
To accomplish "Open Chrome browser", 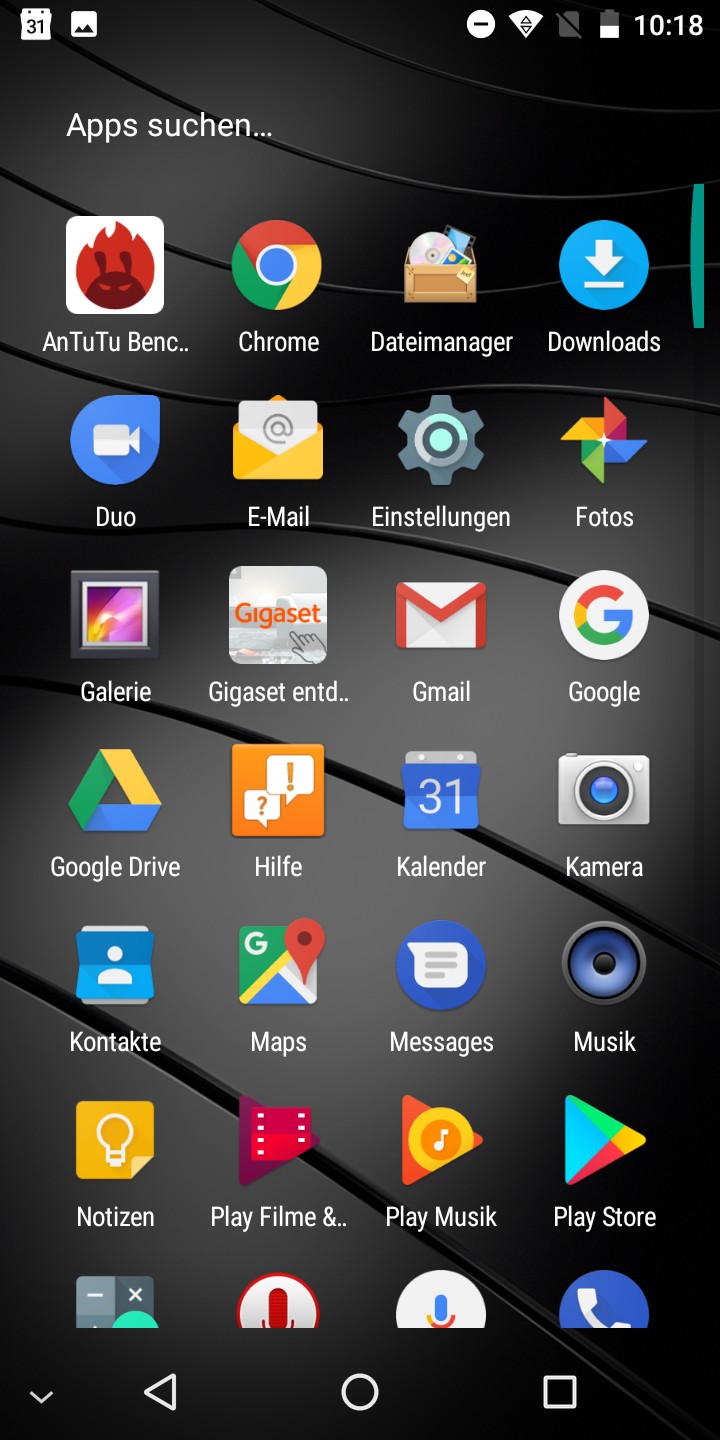I will 277,266.
